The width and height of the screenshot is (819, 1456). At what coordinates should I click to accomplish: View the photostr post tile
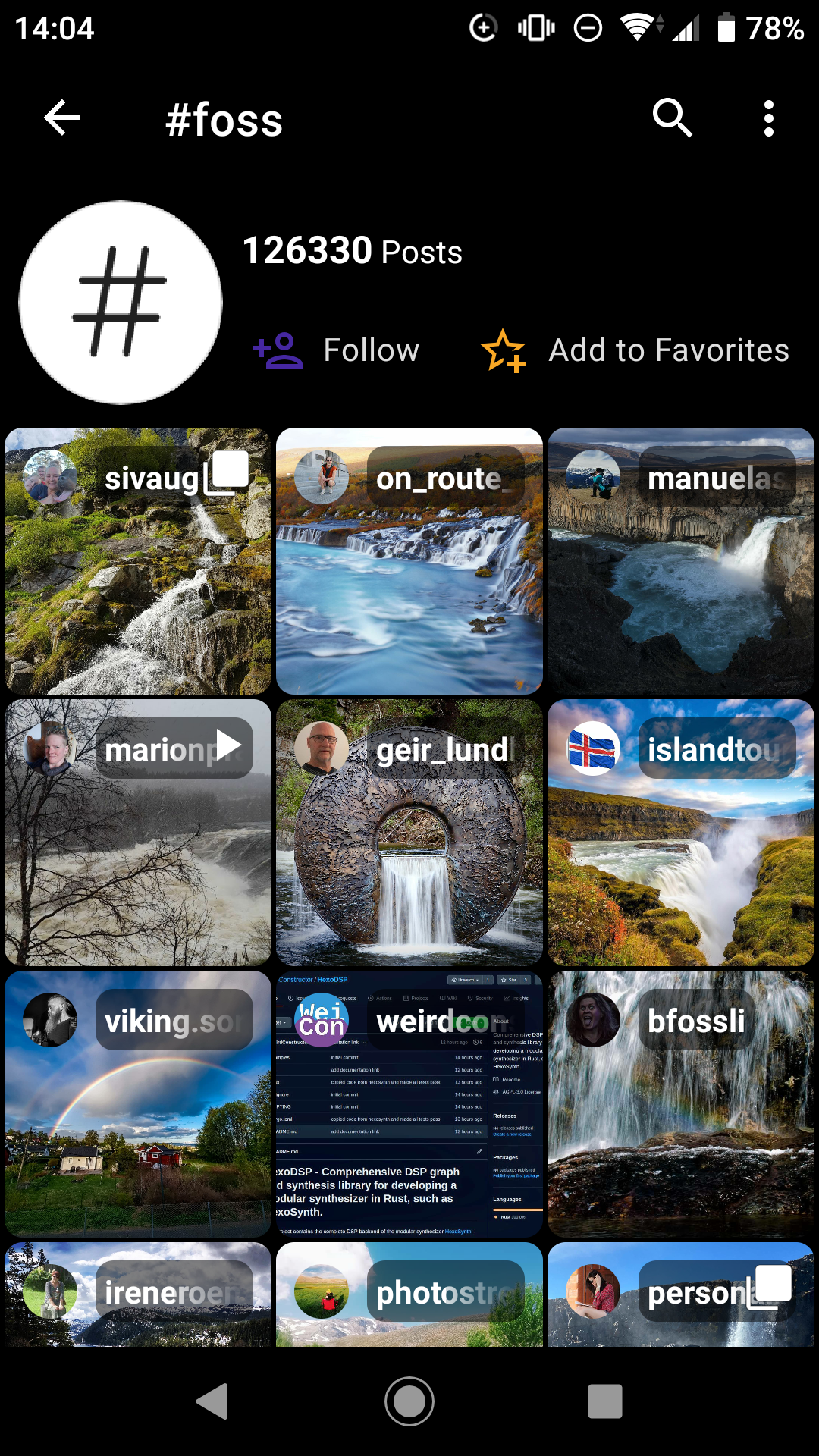pos(409,1294)
